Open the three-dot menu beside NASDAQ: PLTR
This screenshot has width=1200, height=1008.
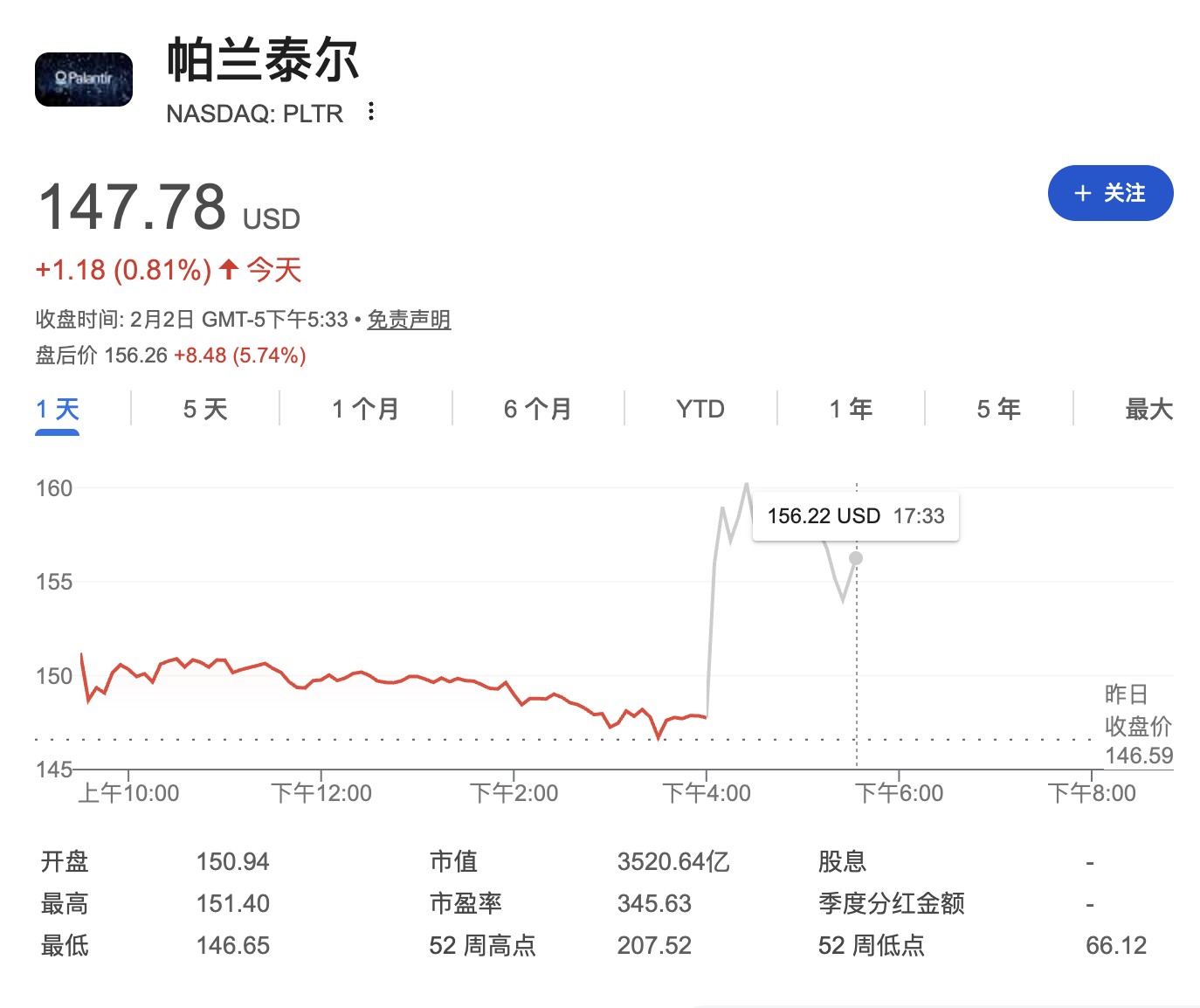click(x=371, y=112)
